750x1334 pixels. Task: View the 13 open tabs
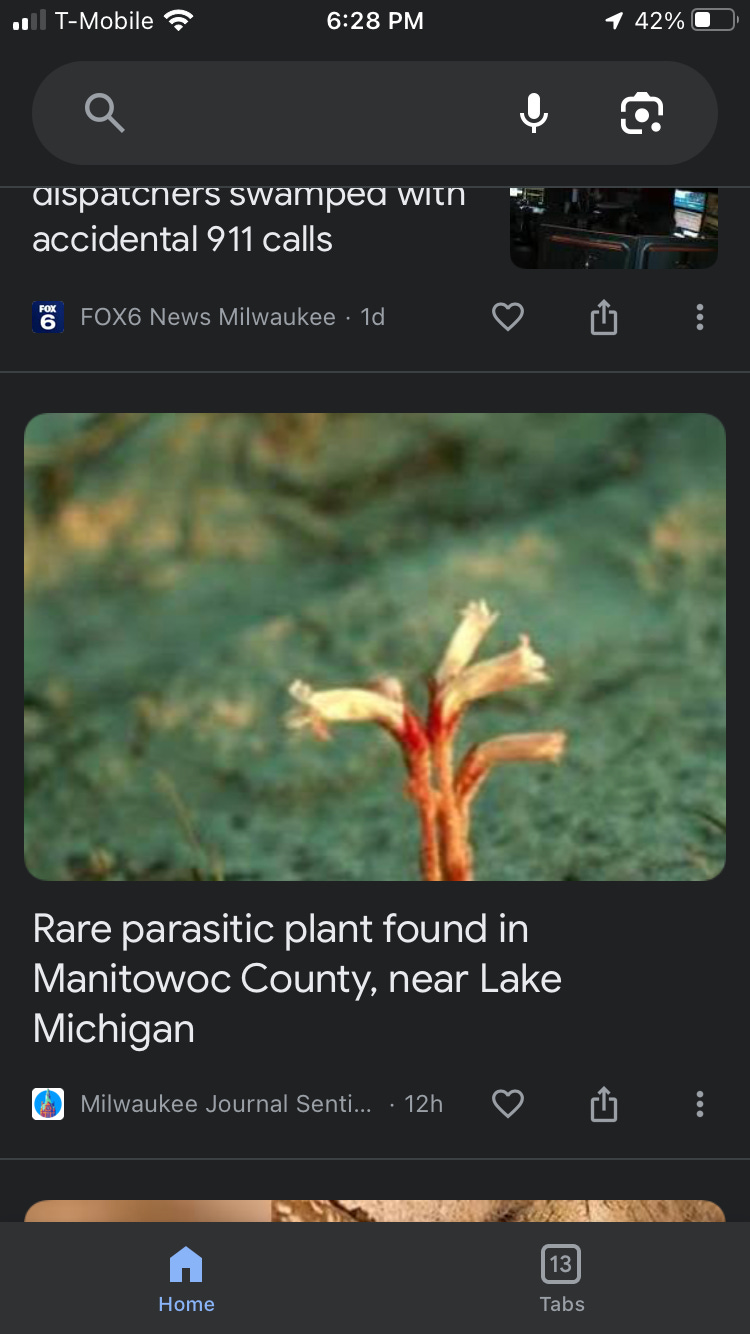coord(561,1278)
